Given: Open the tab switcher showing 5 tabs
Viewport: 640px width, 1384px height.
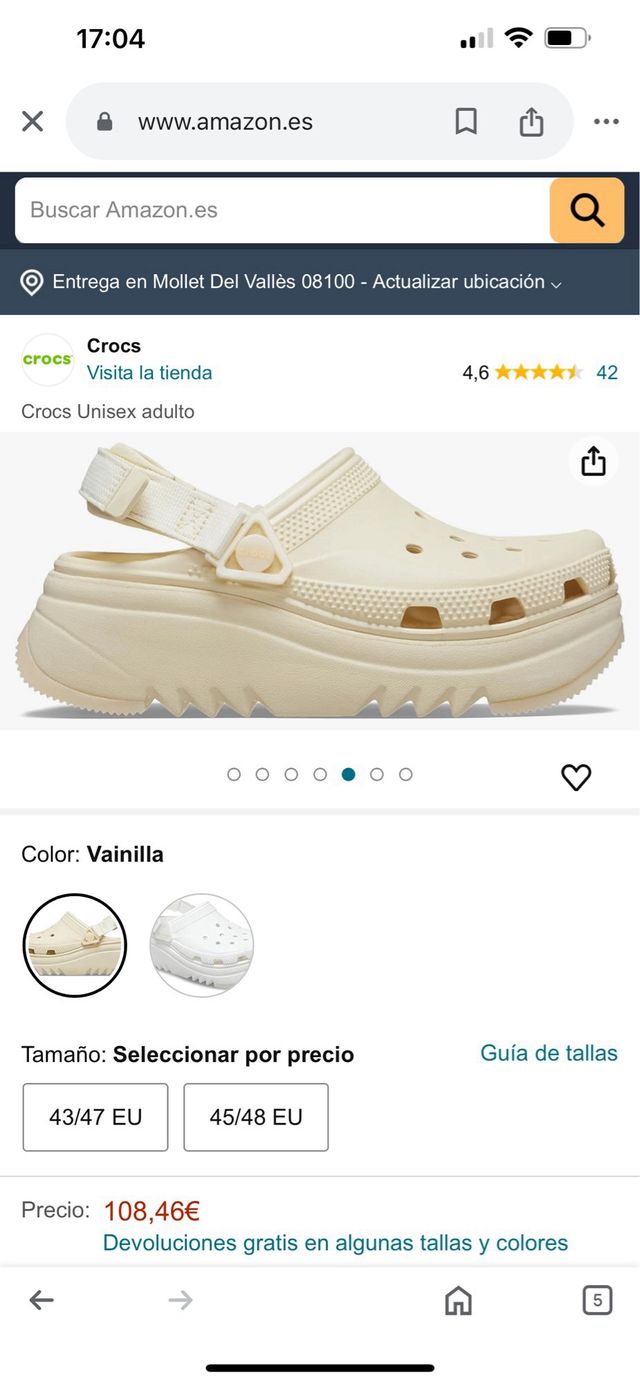Looking at the screenshot, I should (x=597, y=1300).
